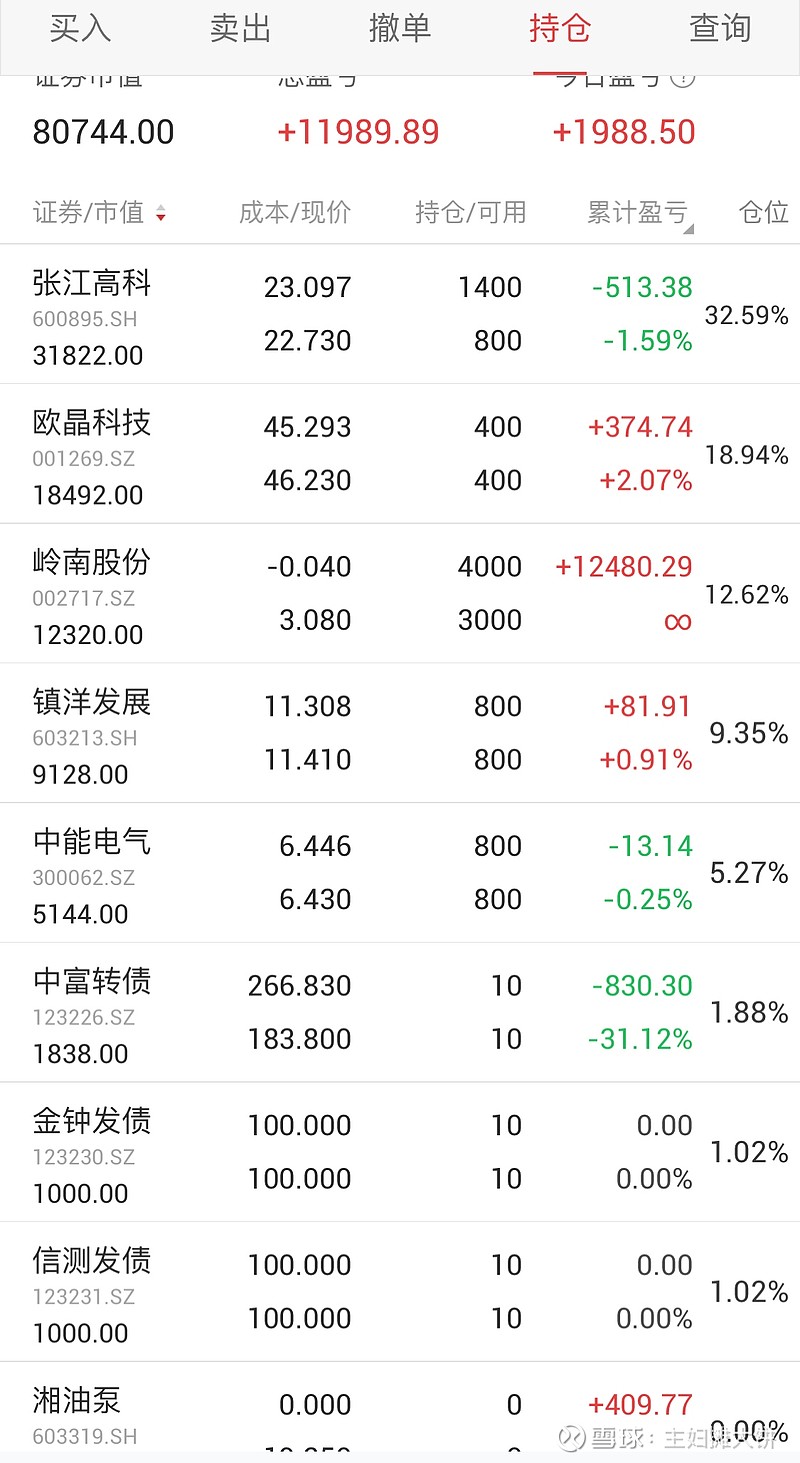Sort holdings by 证券/市值 header
This screenshot has width=800, height=1463.
click(x=99, y=212)
